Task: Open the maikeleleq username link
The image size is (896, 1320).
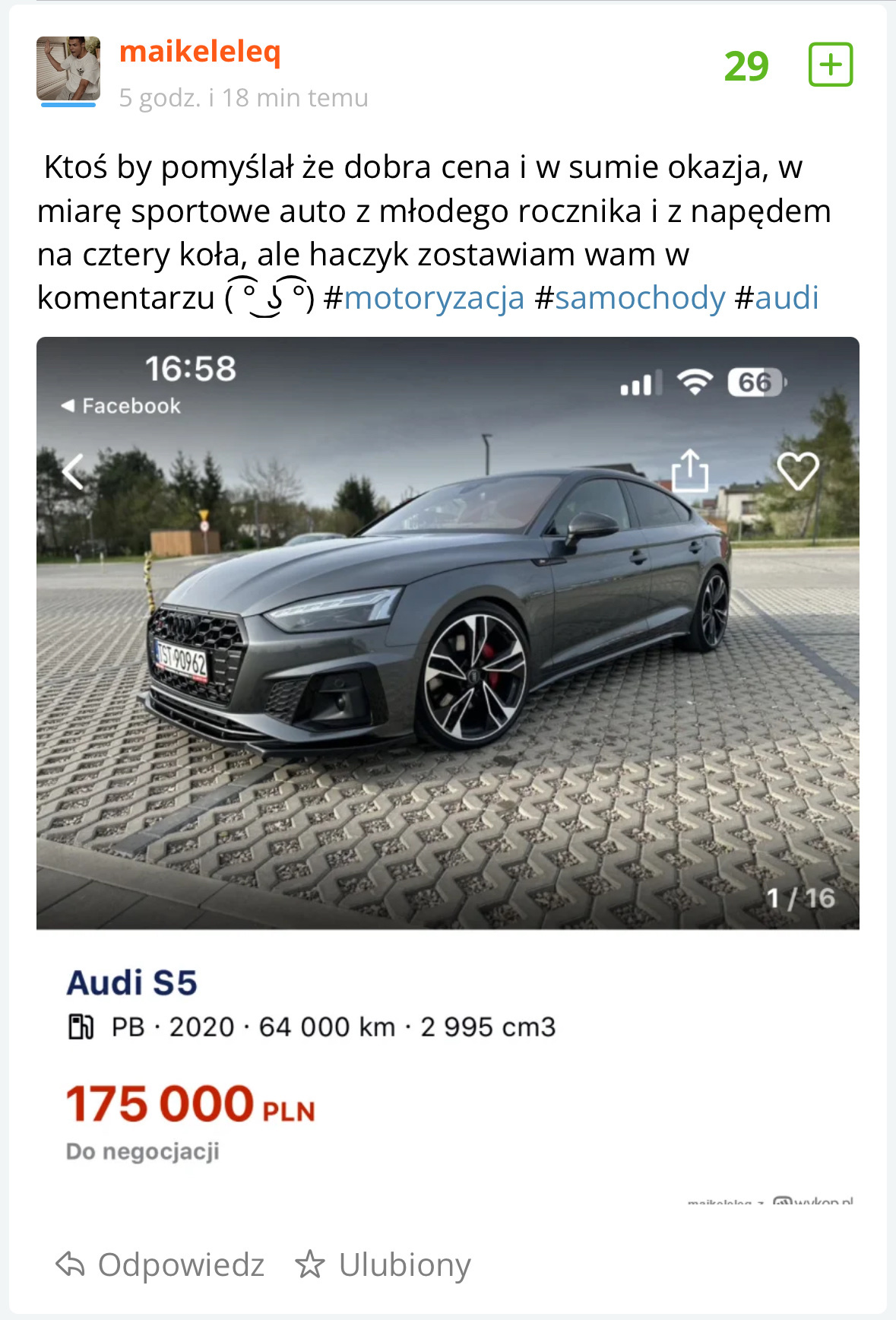Action: pos(200,52)
